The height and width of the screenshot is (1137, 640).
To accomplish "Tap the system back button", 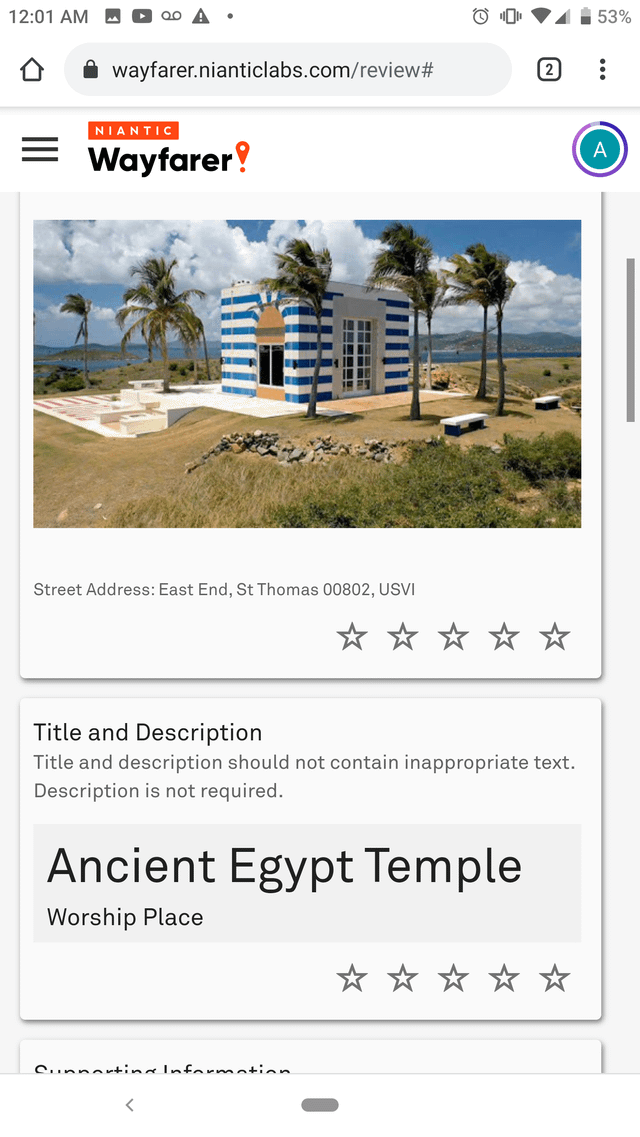I will [129, 1105].
